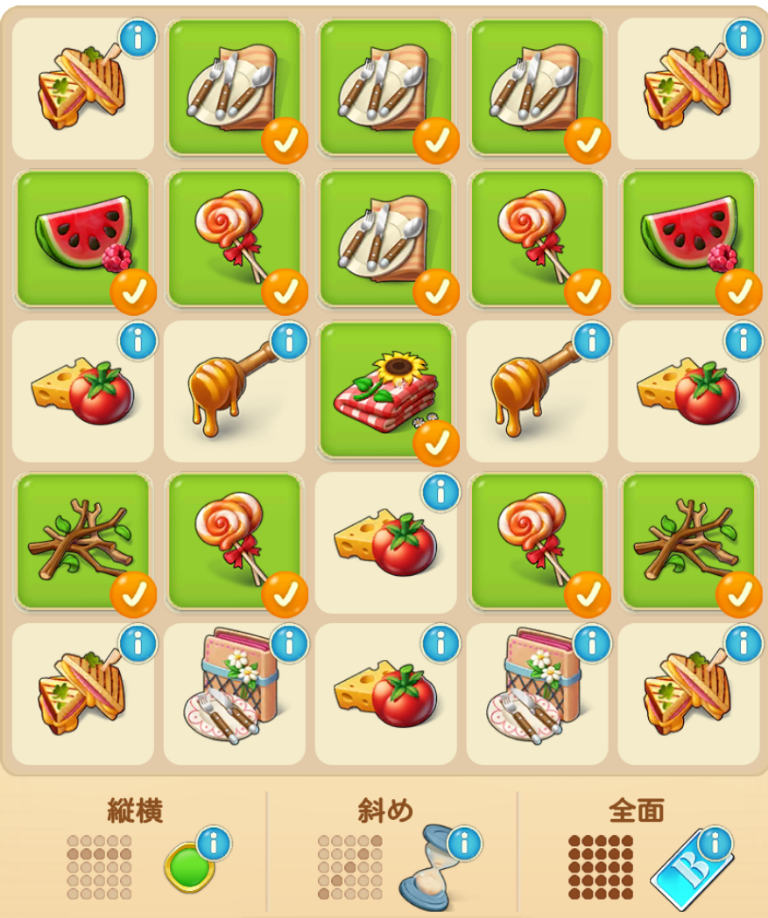The image size is (768, 918).
Task: Select the cutlery plate tile between two lollipops
Action: coord(386,240)
